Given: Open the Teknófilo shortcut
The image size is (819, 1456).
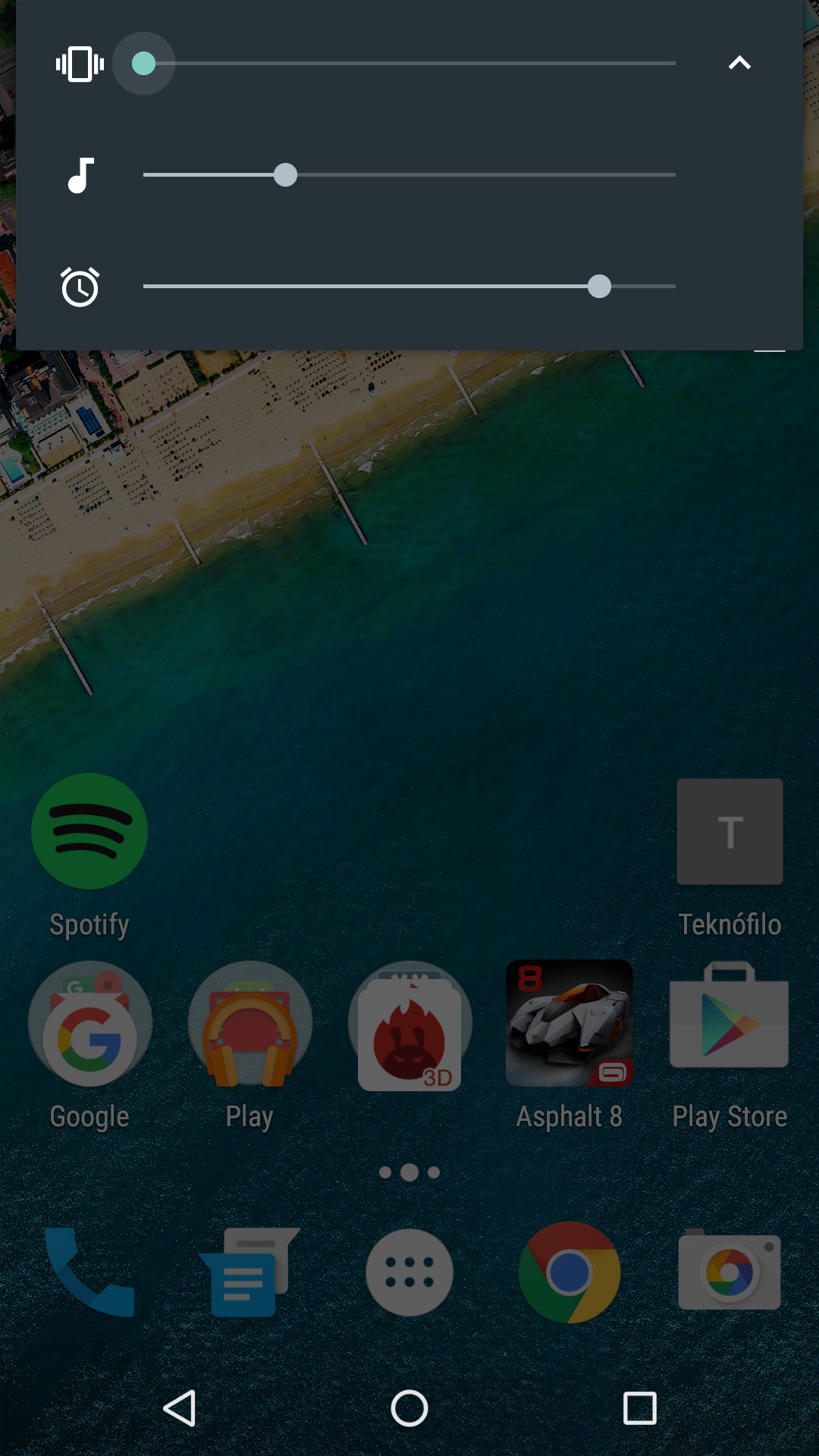Looking at the screenshot, I should pyautogui.click(x=730, y=832).
